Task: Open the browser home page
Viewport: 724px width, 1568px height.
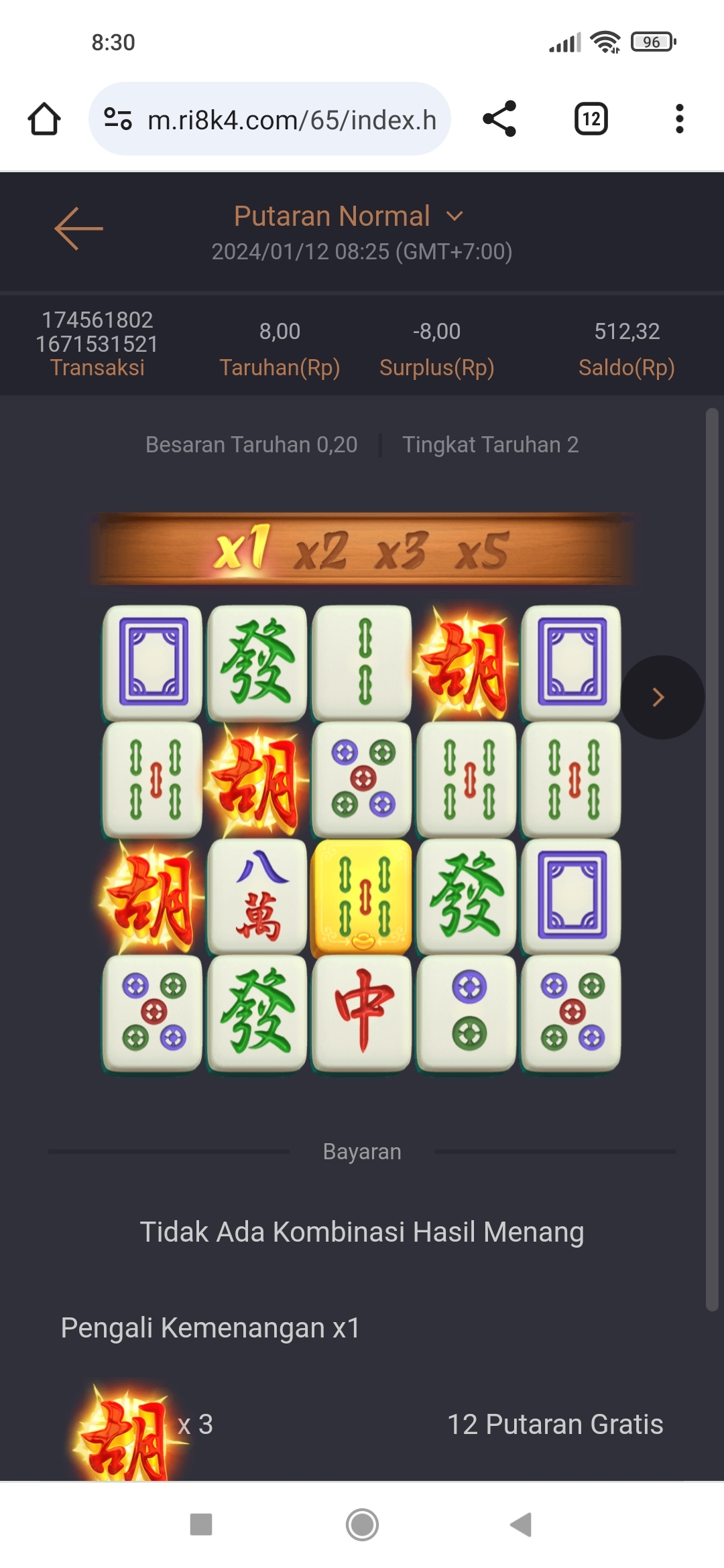Action: pyautogui.click(x=44, y=119)
